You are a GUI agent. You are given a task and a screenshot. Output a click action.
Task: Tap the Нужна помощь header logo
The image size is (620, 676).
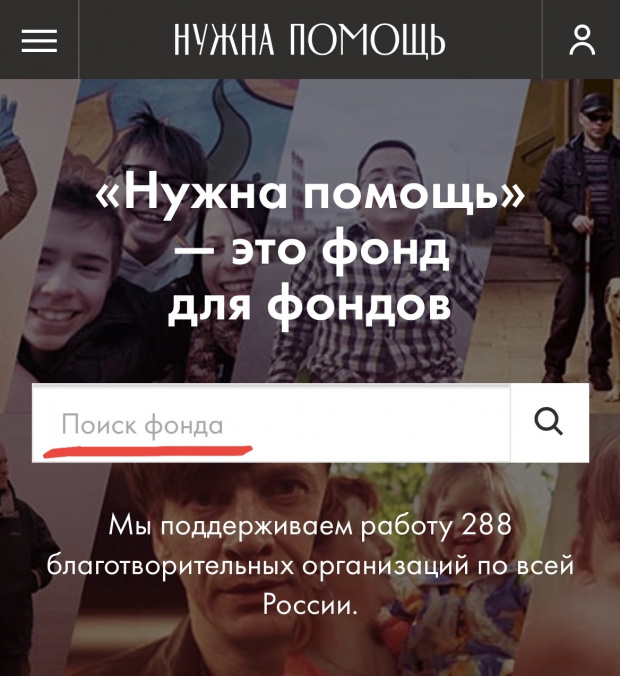pos(309,40)
